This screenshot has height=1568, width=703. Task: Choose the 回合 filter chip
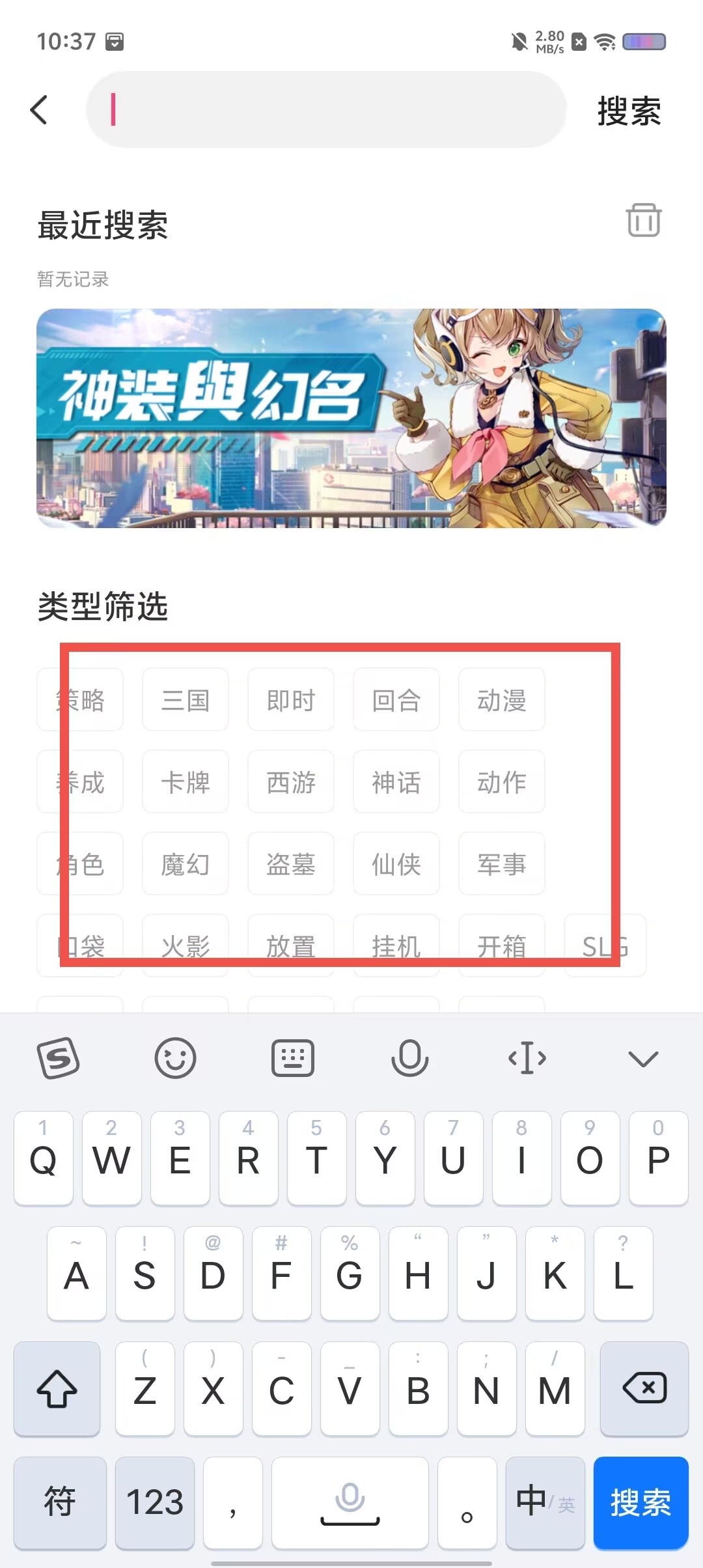tap(396, 700)
